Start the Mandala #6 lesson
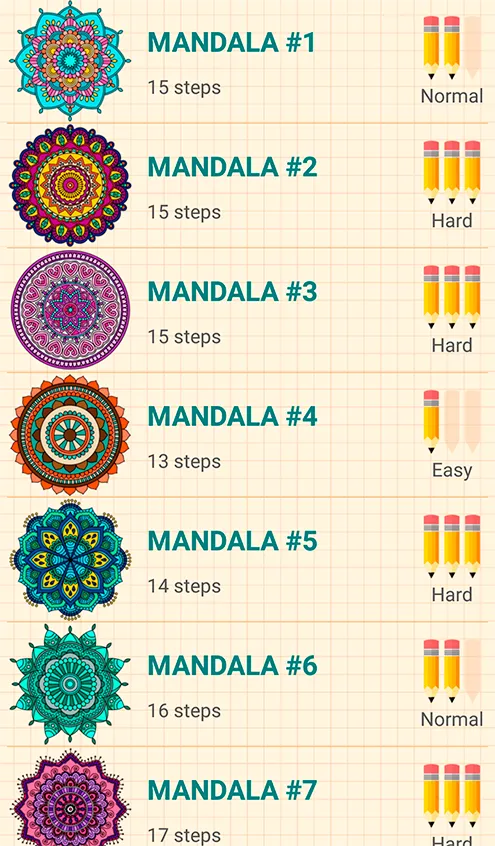The height and width of the screenshot is (846, 495). pos(247,684)
